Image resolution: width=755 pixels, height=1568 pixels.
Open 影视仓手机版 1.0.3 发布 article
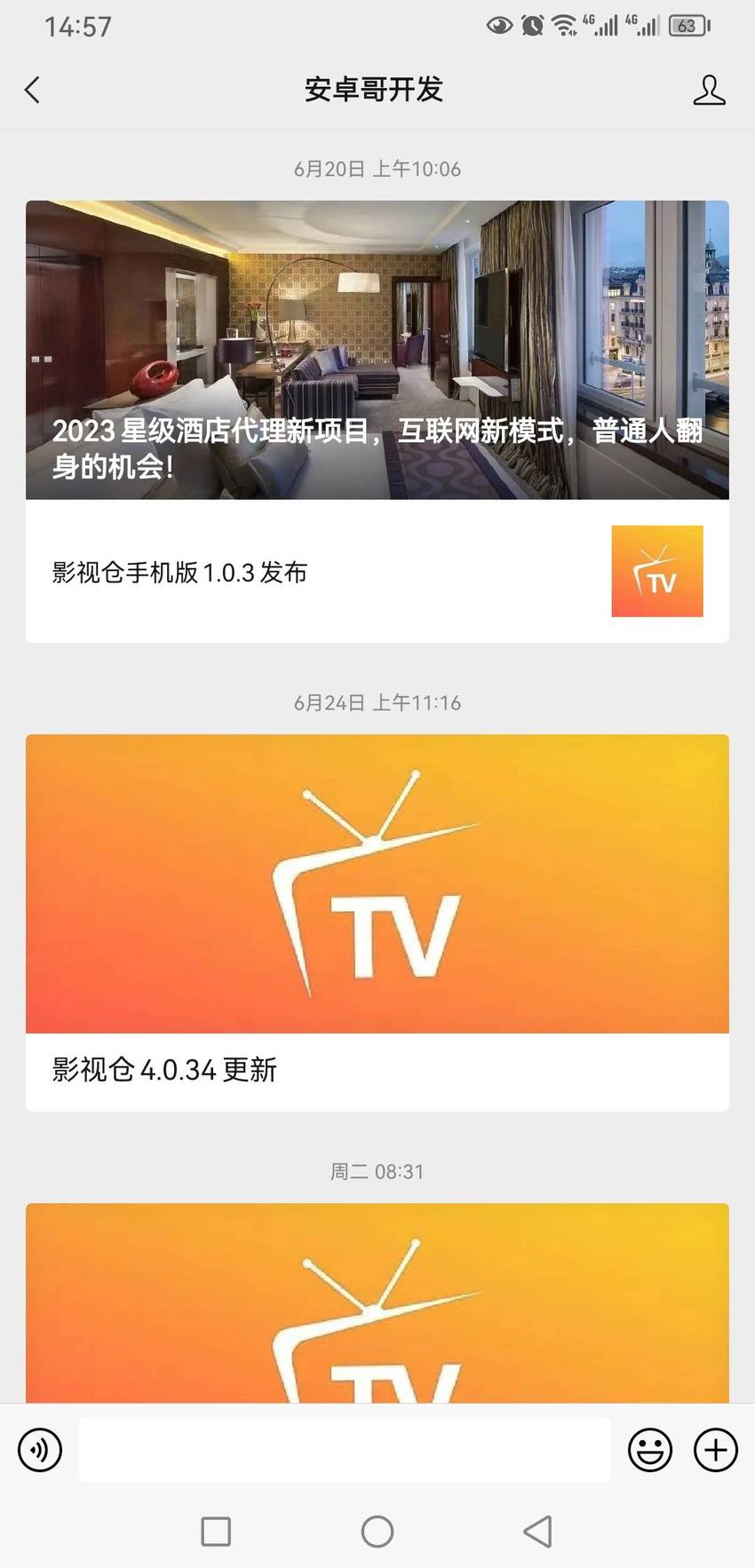click(377, 571)
